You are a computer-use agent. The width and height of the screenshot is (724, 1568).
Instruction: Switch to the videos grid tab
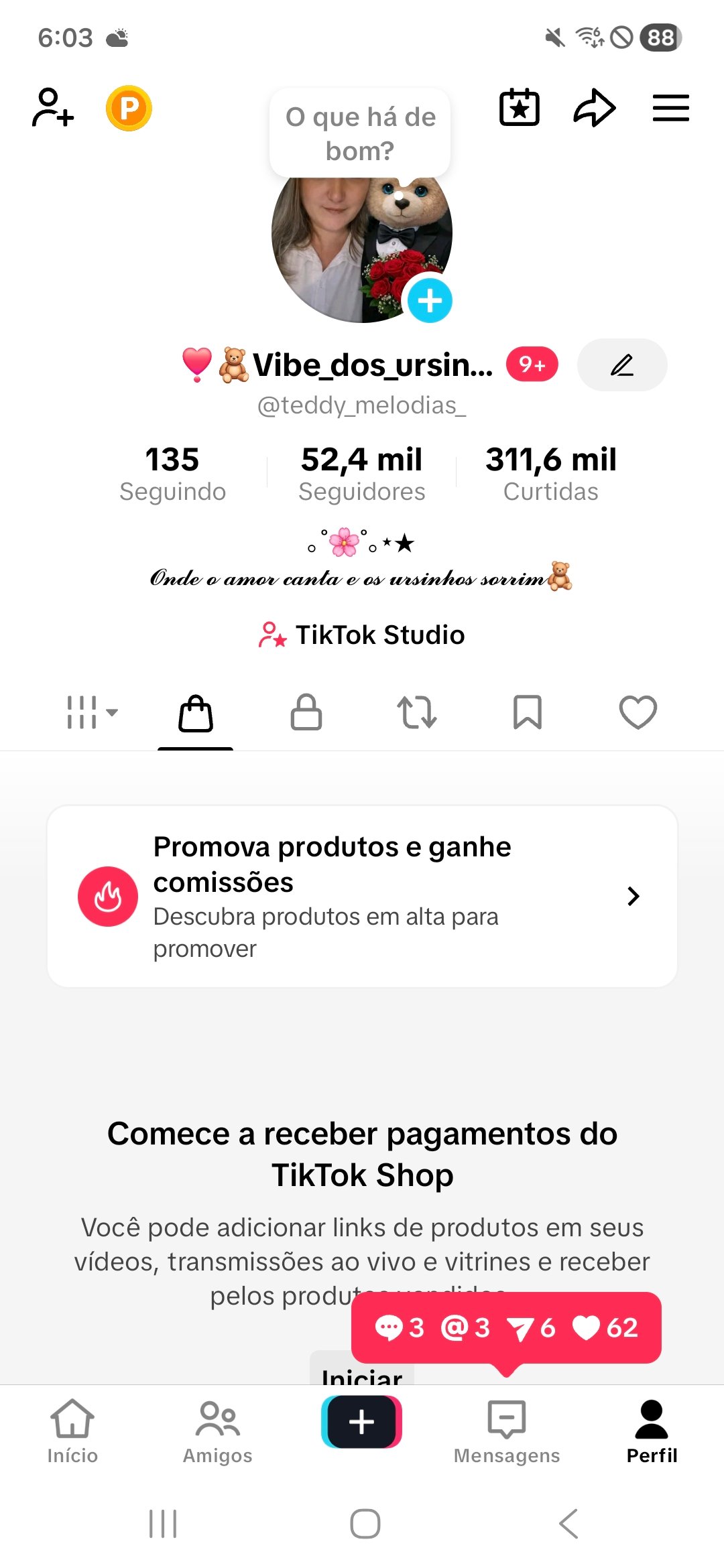(x=91, y=712)
